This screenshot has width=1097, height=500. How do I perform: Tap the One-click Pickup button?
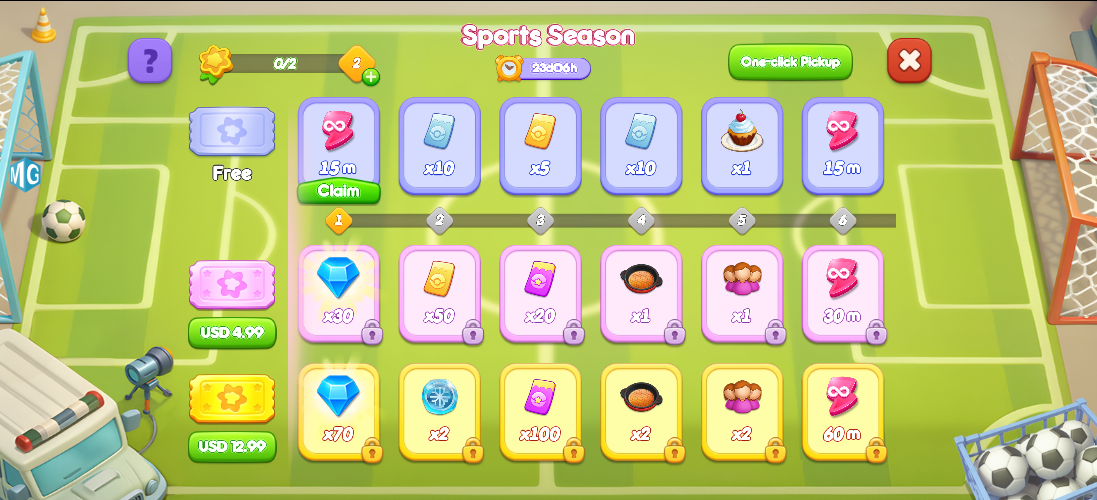(x=790, y=62)
